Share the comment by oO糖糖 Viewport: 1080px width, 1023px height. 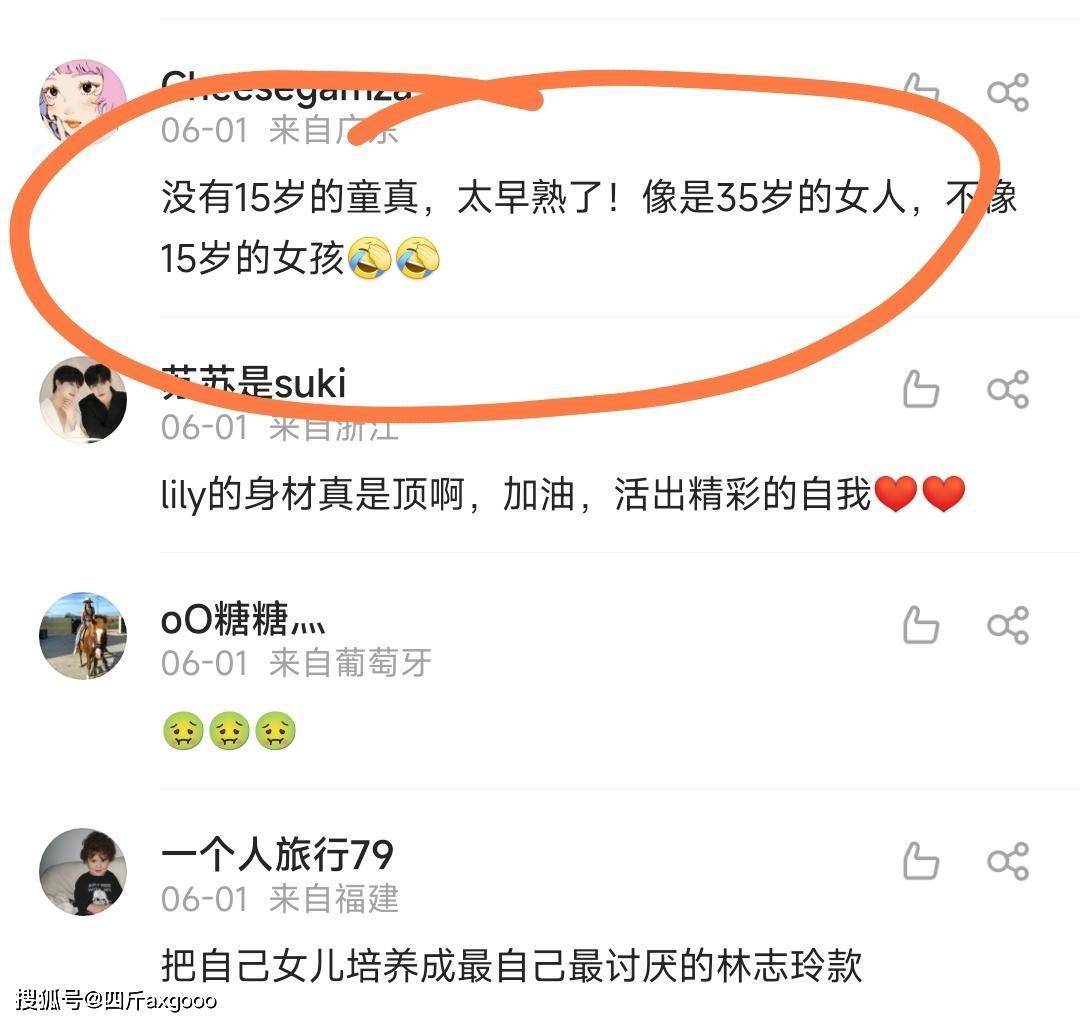pos(1007,625)
